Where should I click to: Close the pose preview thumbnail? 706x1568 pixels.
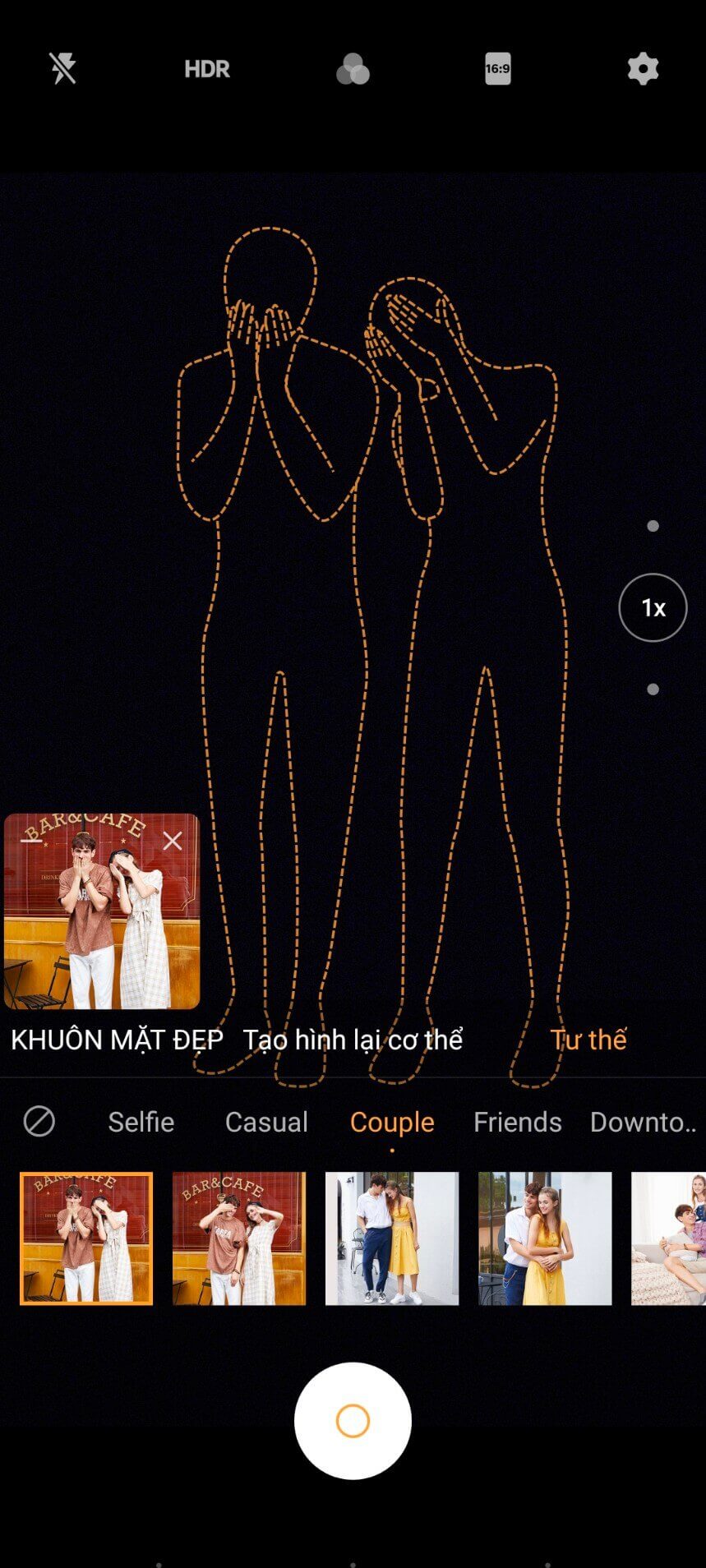pos(173,841)
